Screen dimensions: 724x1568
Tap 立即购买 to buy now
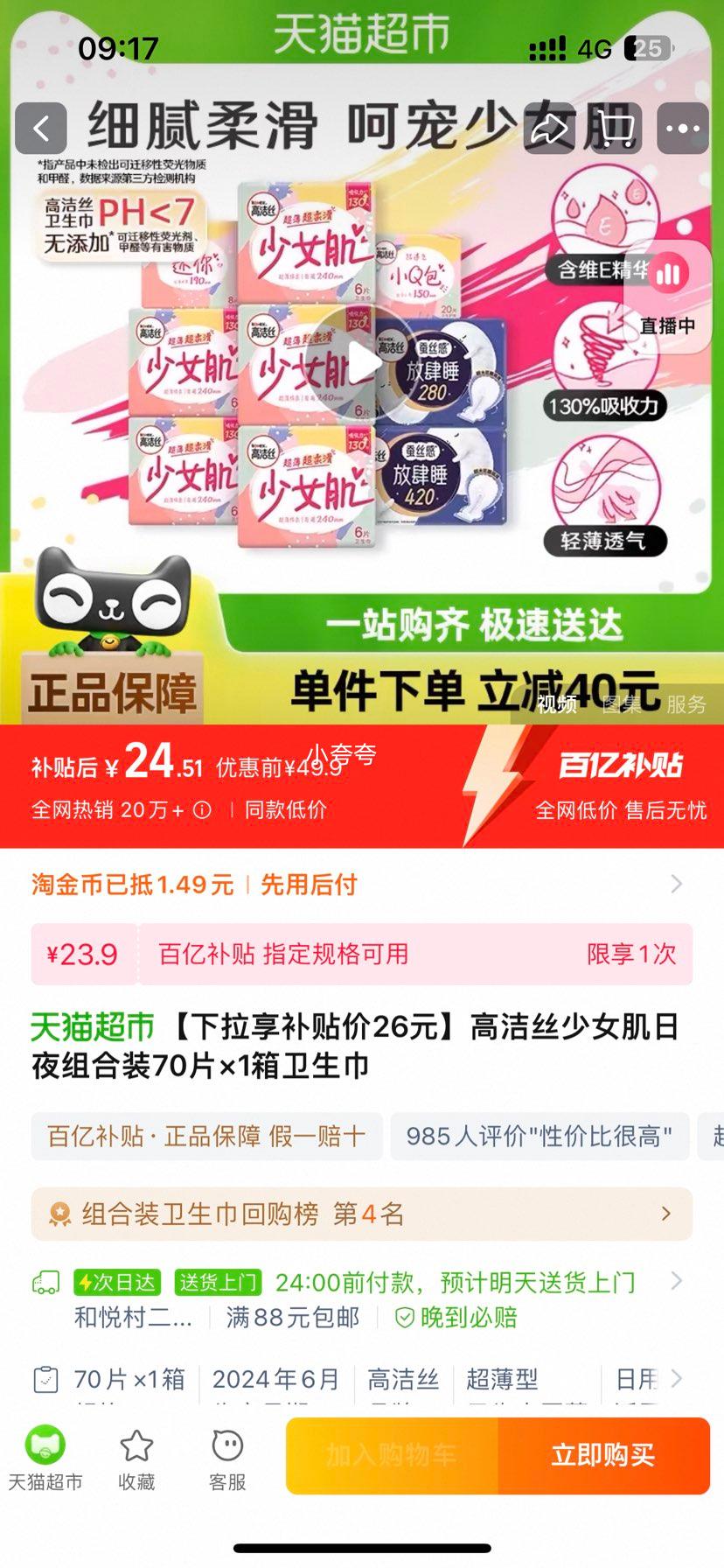[x=603, y=1456]
